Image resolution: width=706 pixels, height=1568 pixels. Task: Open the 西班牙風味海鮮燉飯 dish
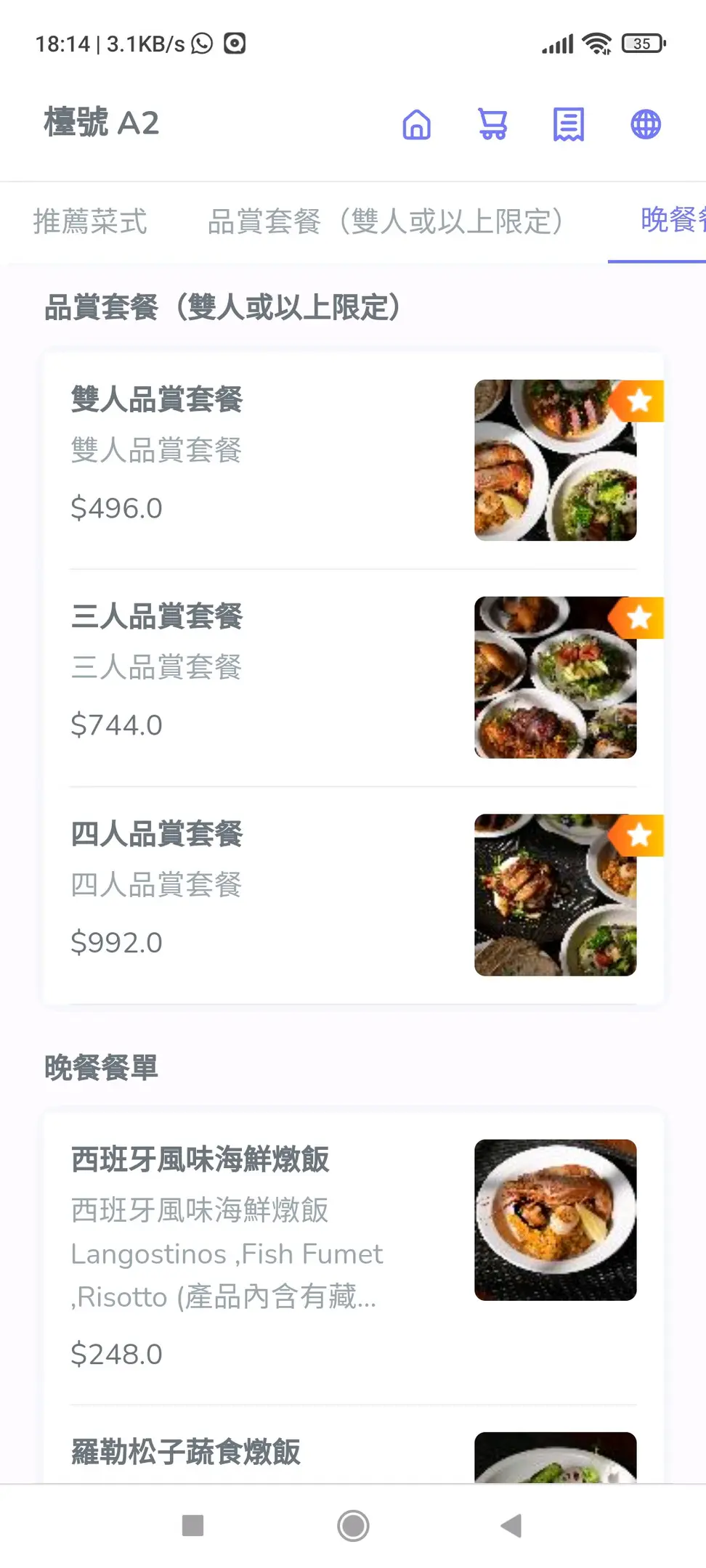[353, 1254]
